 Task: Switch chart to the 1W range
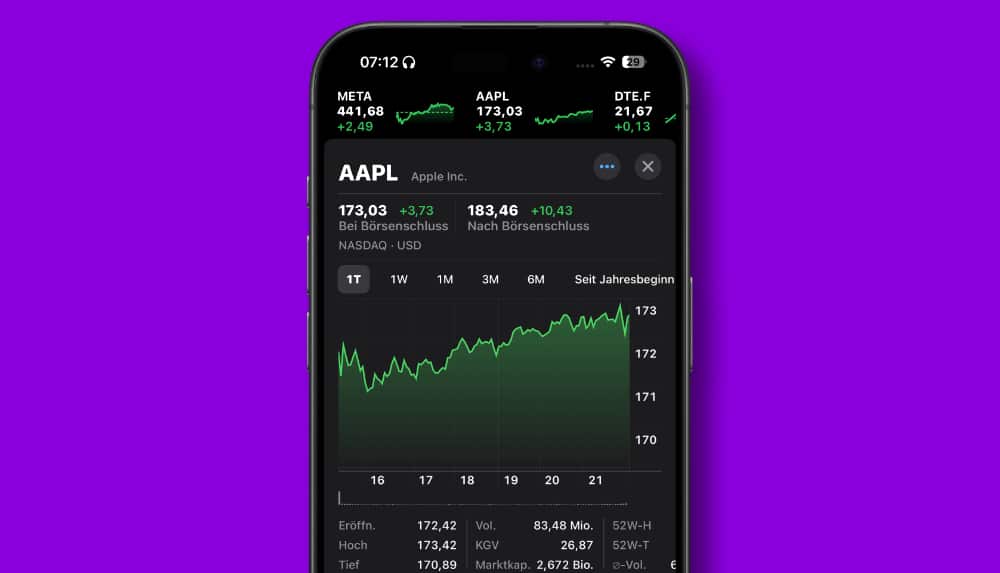(399, 280)
